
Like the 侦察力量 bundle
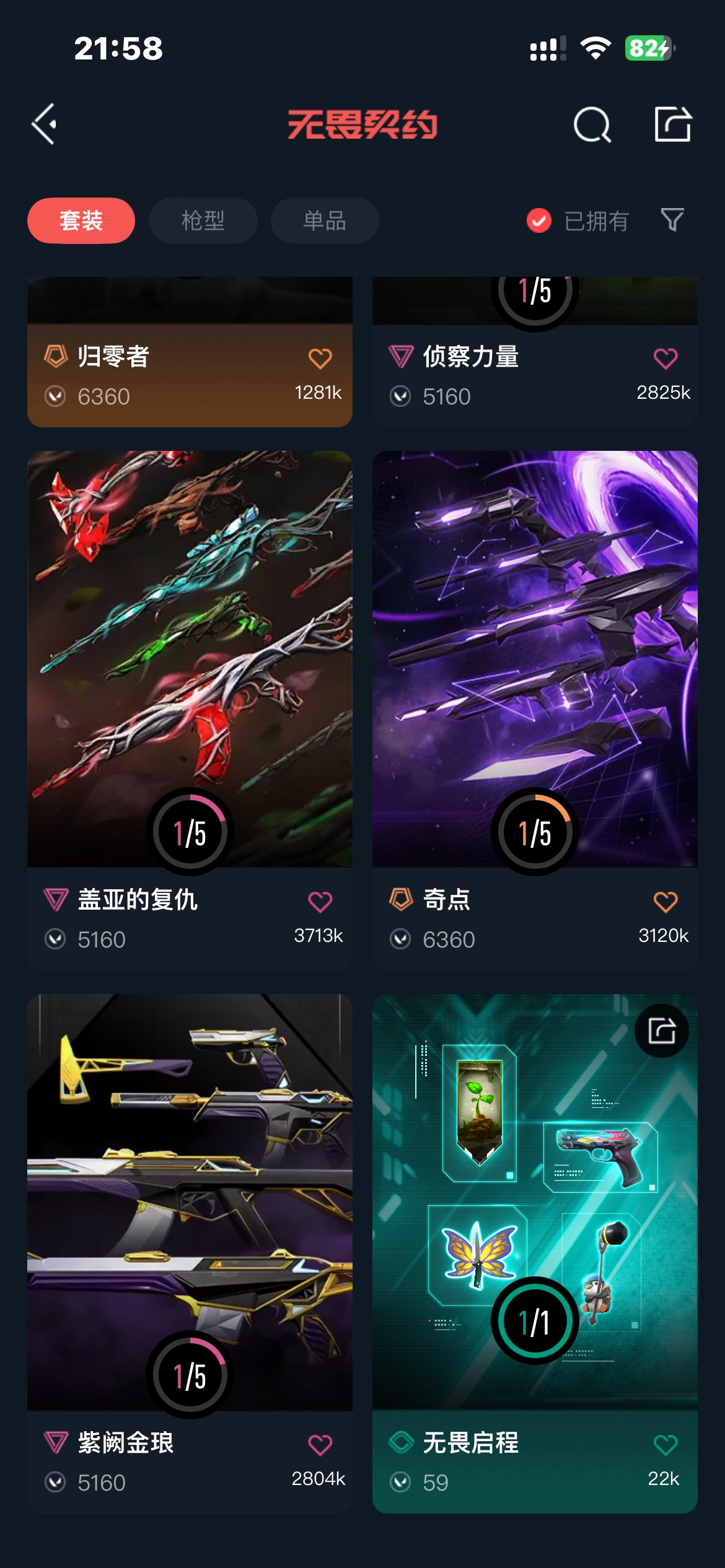[x=665, y=359]
